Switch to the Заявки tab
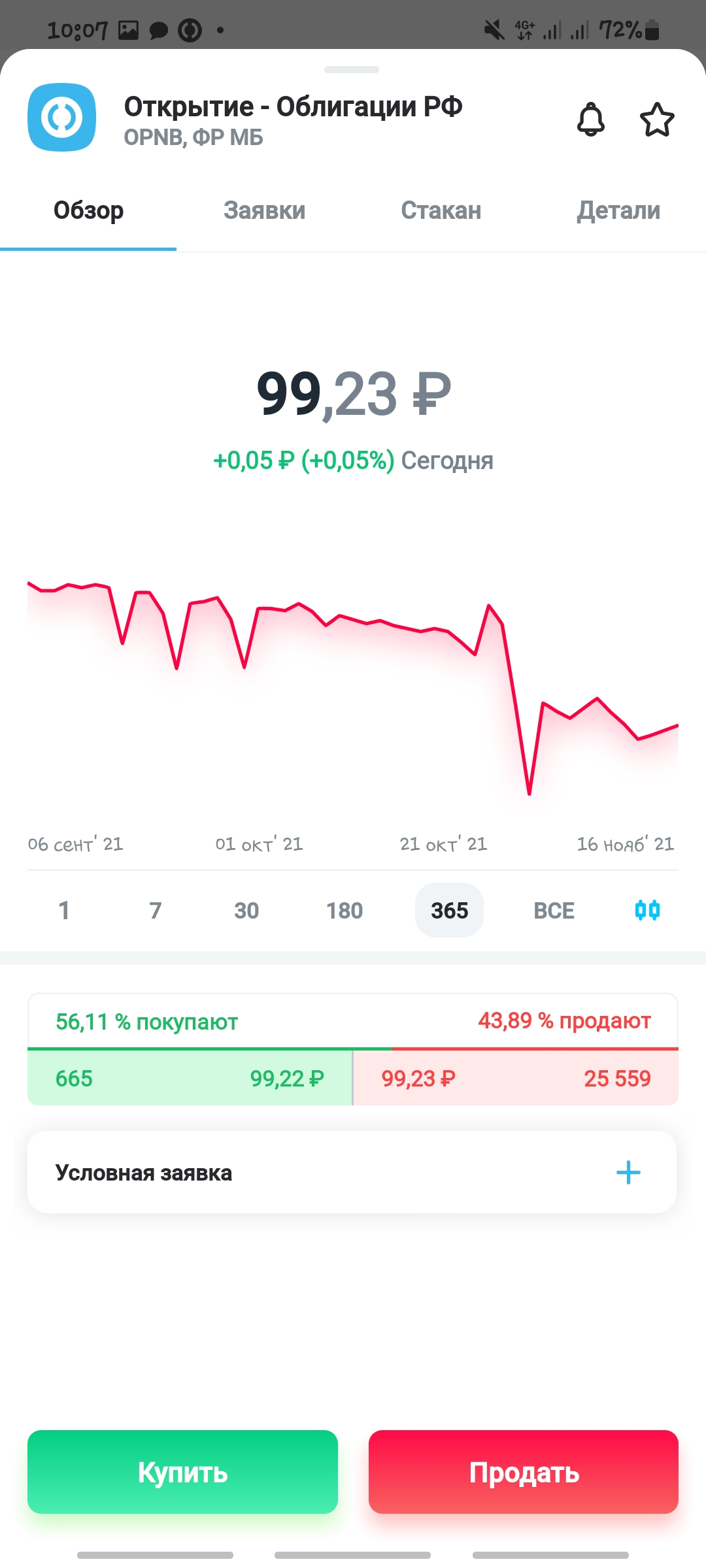The width and height of the screenshot is (706, 1568). (265, 210)
